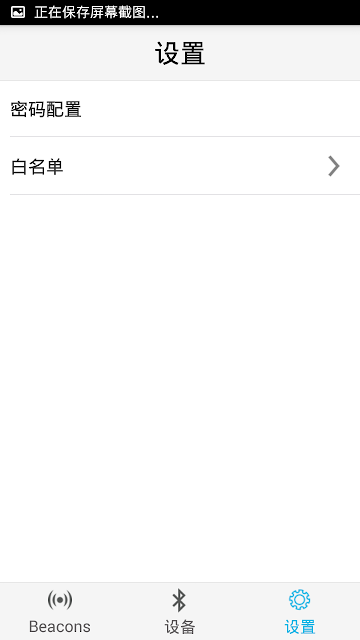
Task: Select the 设置 tab with gear icon
Action: pyautogui.click(x=300, y=611)
